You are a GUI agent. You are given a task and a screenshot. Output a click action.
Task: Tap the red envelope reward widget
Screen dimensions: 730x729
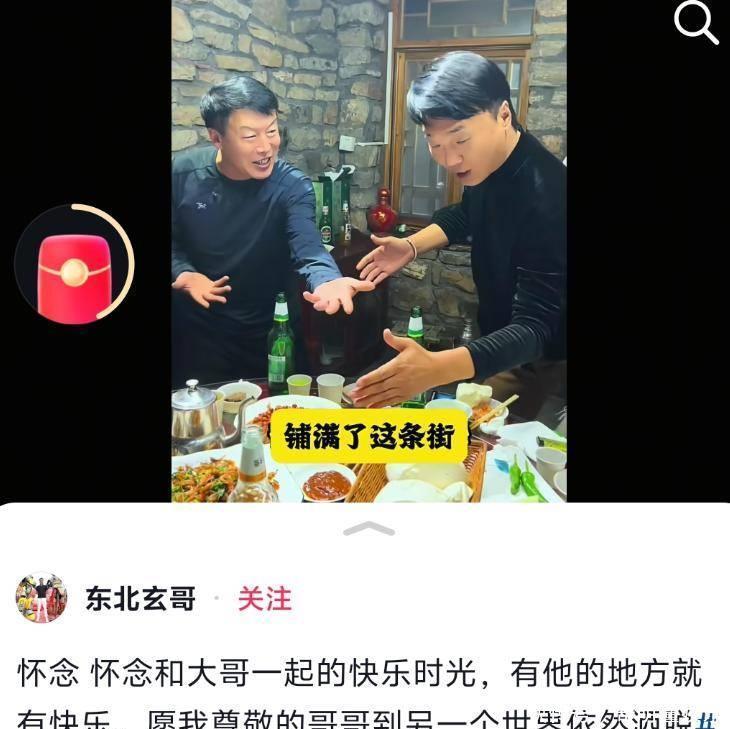pos(74,264)
